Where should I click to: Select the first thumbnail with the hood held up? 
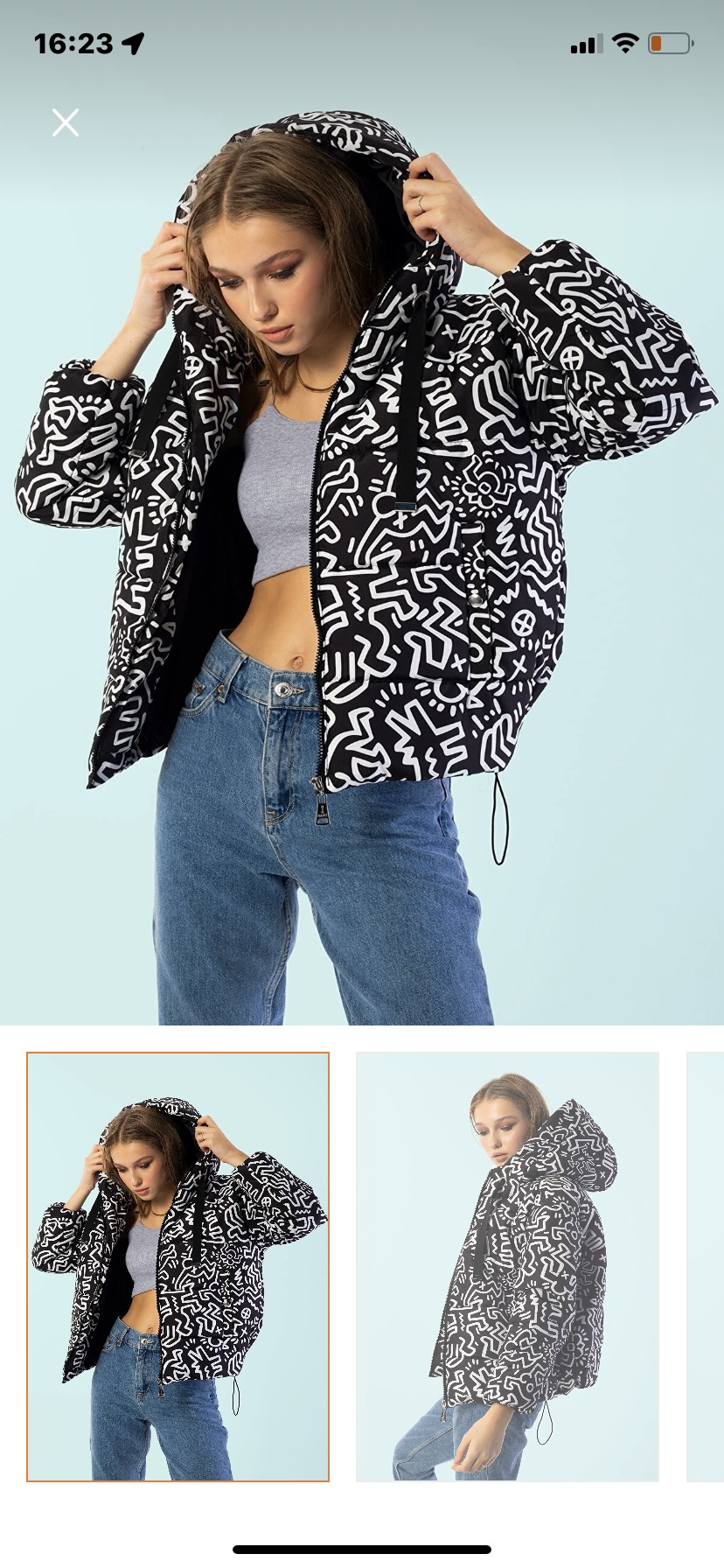pos(178,1266)
